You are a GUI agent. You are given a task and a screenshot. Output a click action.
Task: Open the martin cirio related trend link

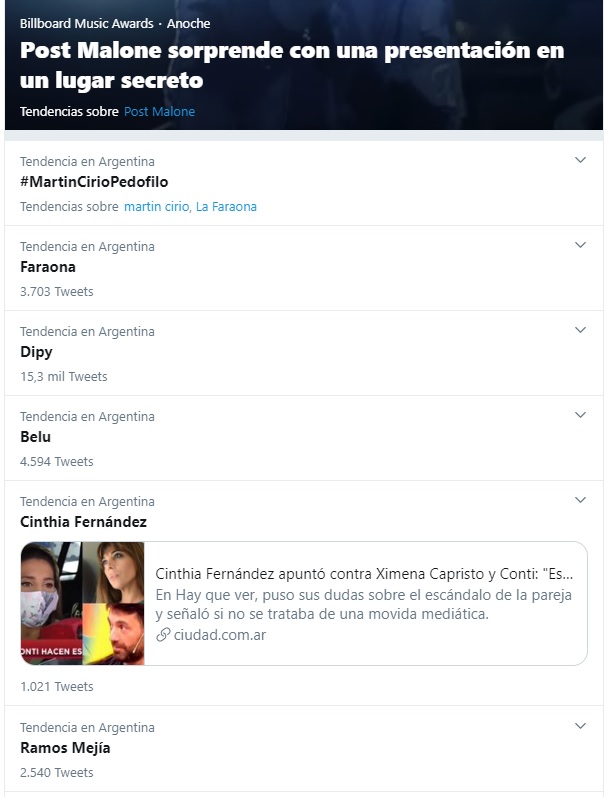156,207
